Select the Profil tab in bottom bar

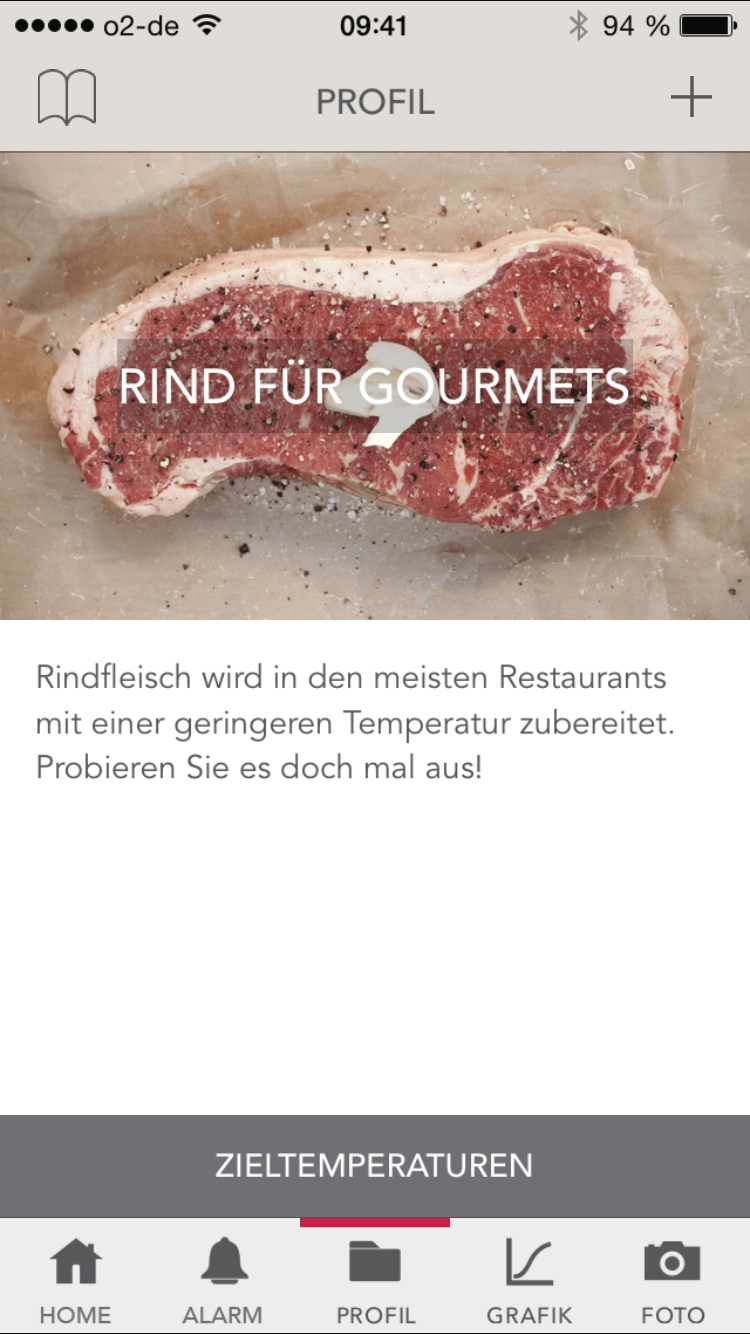pyautogui.click(x=375, y=1278)
